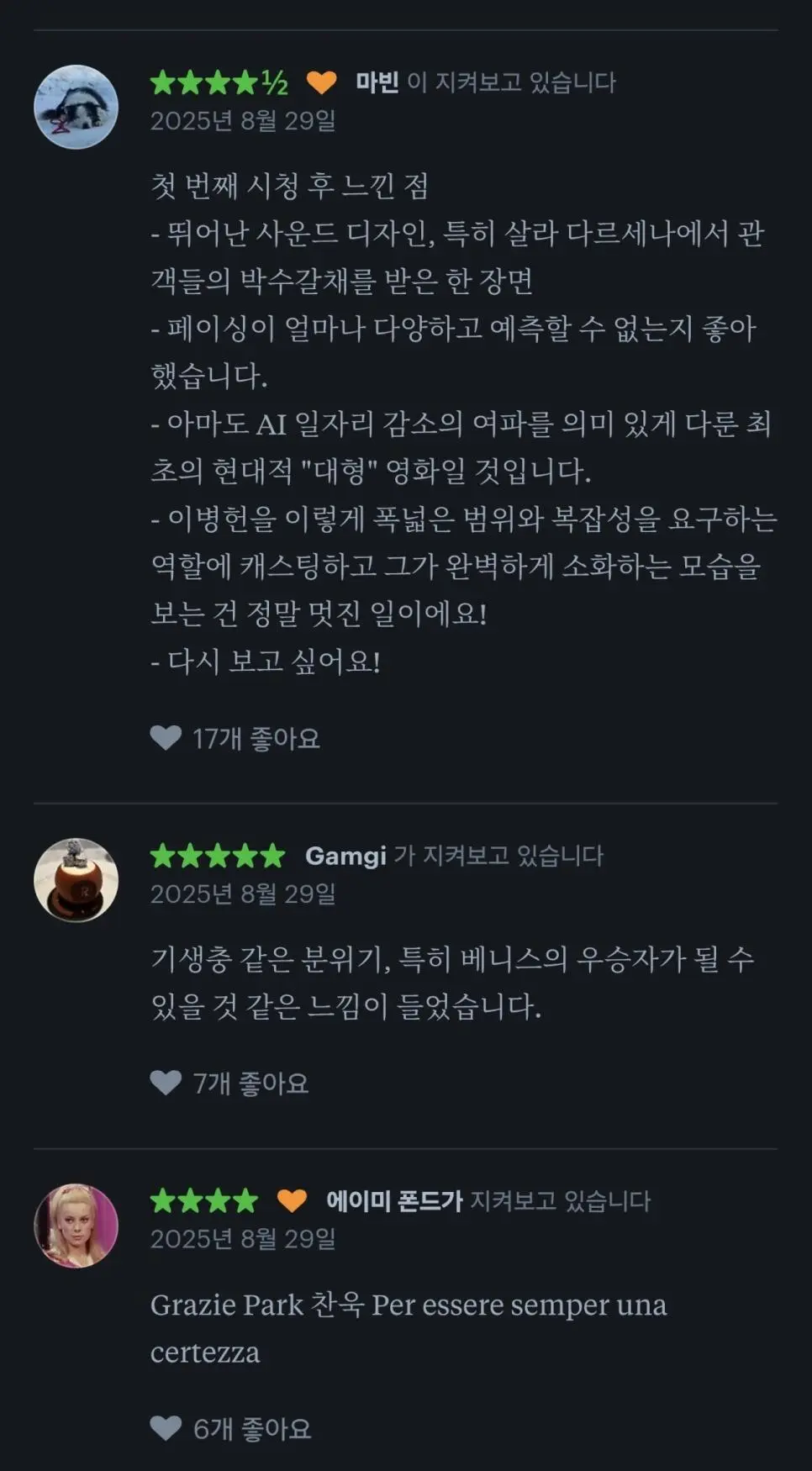Open 에이미 폰드's profile avatar

76,1226
